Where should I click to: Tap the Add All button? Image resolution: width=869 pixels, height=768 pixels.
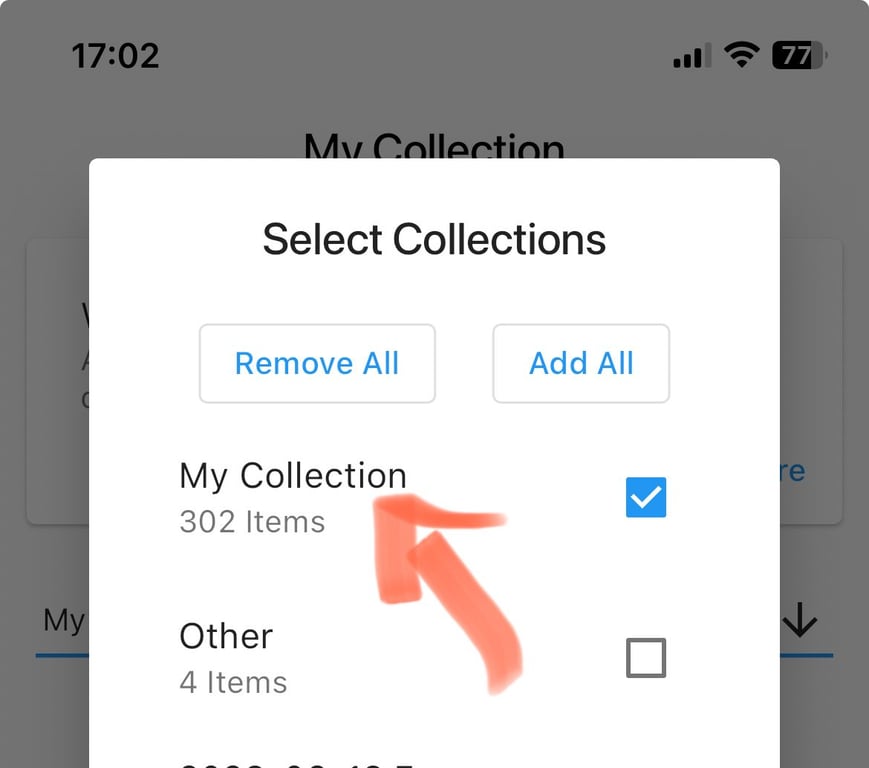(x=581, y=363)
